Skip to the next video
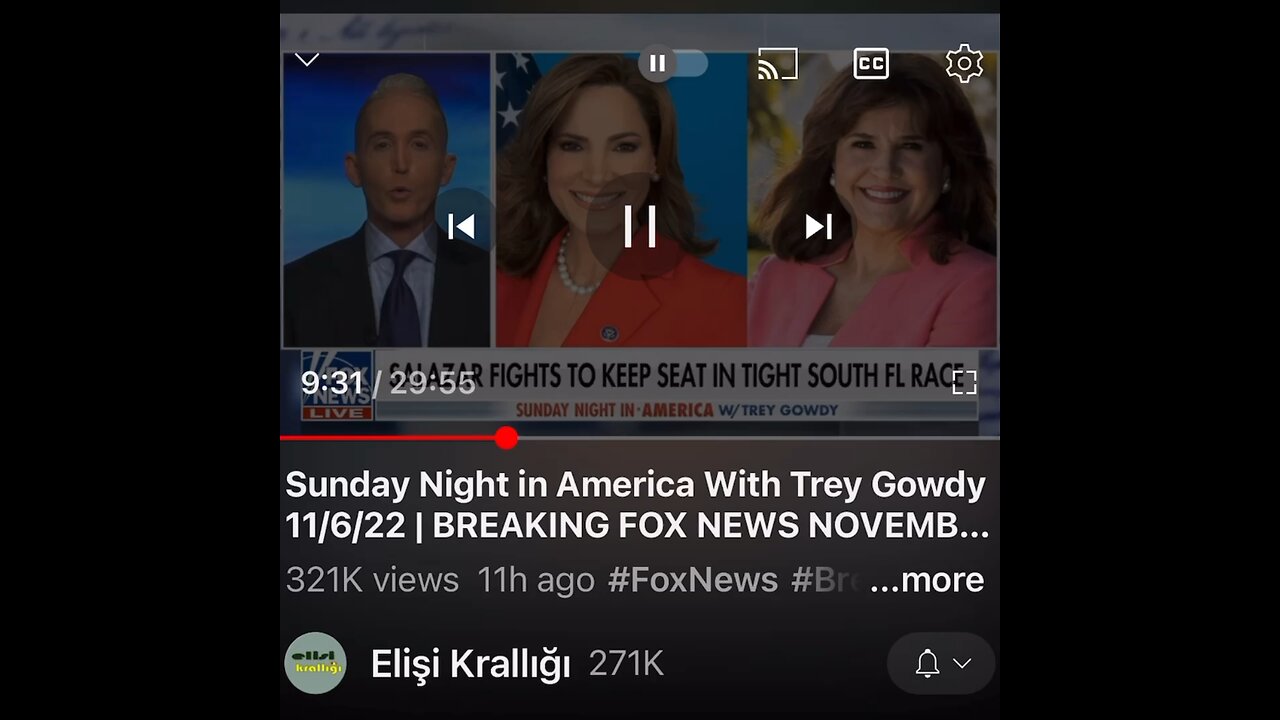Image resolution: width=1280 pixels, height=720 pixels. [819, 227]
